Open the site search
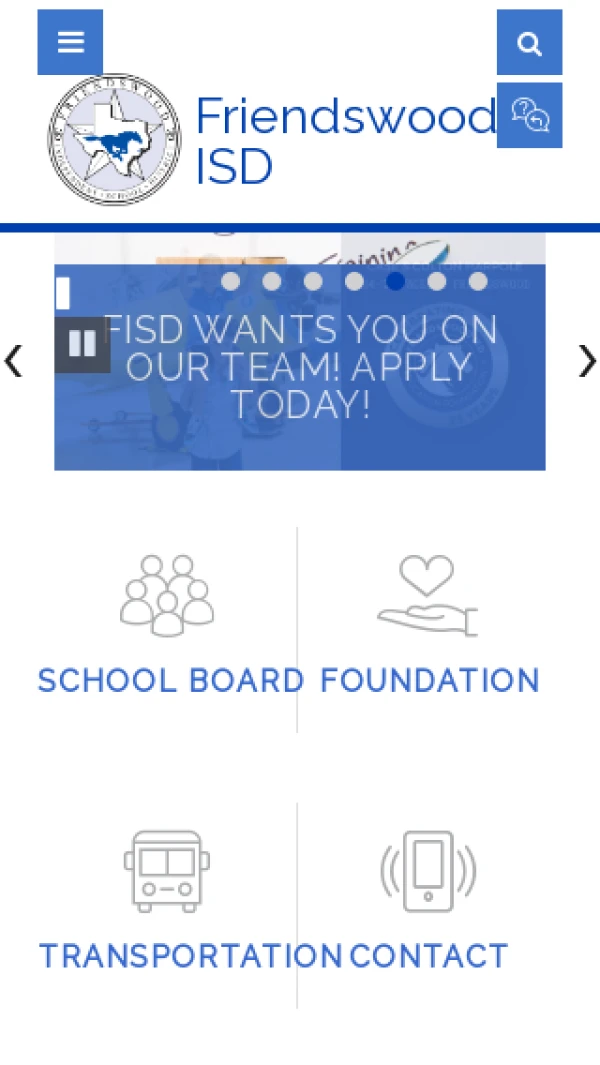The width and height of the screenshot is (600, 1065). [x=529, y=43]
